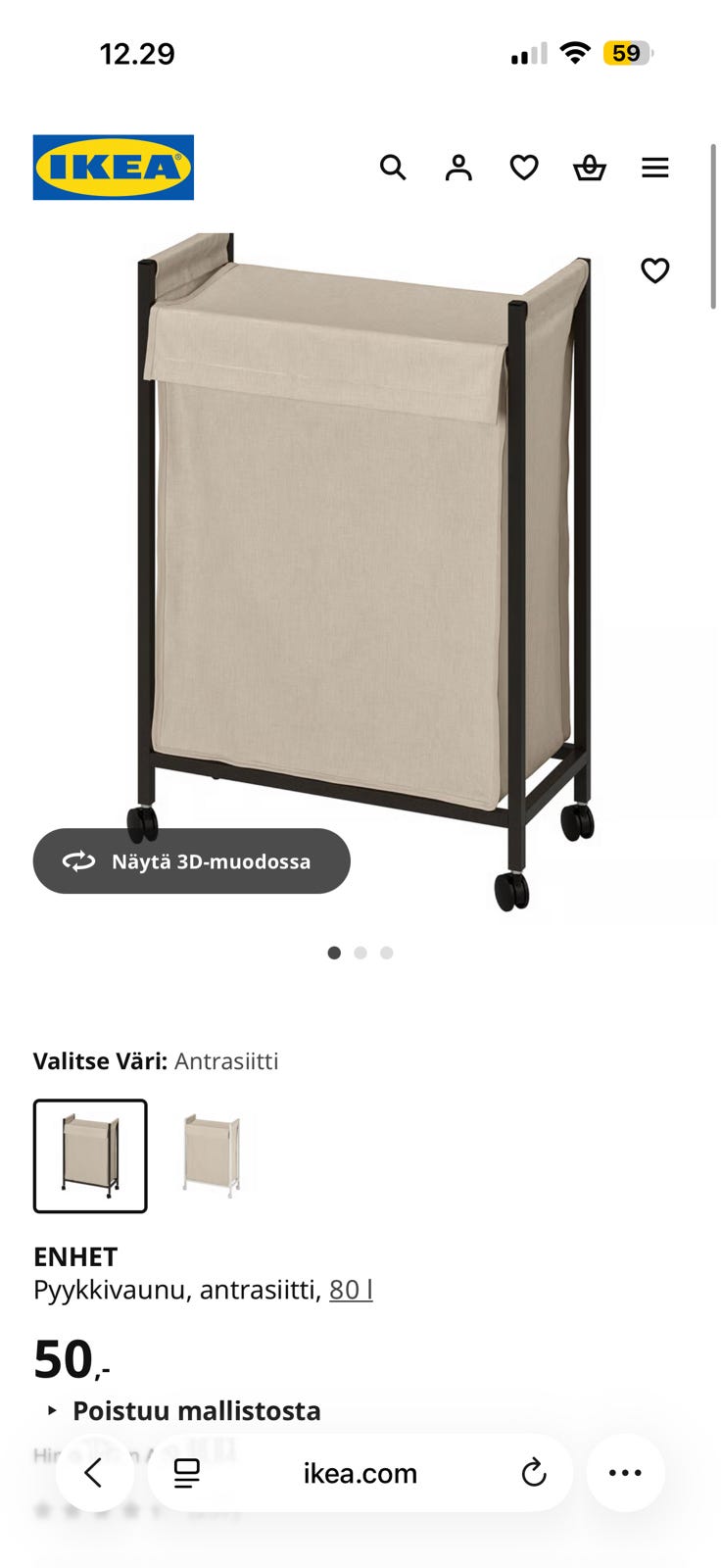Select the white color variant thumbnail
Image resolution: width=721 pixels, height=1568 pixels.
pos(212,1156)
